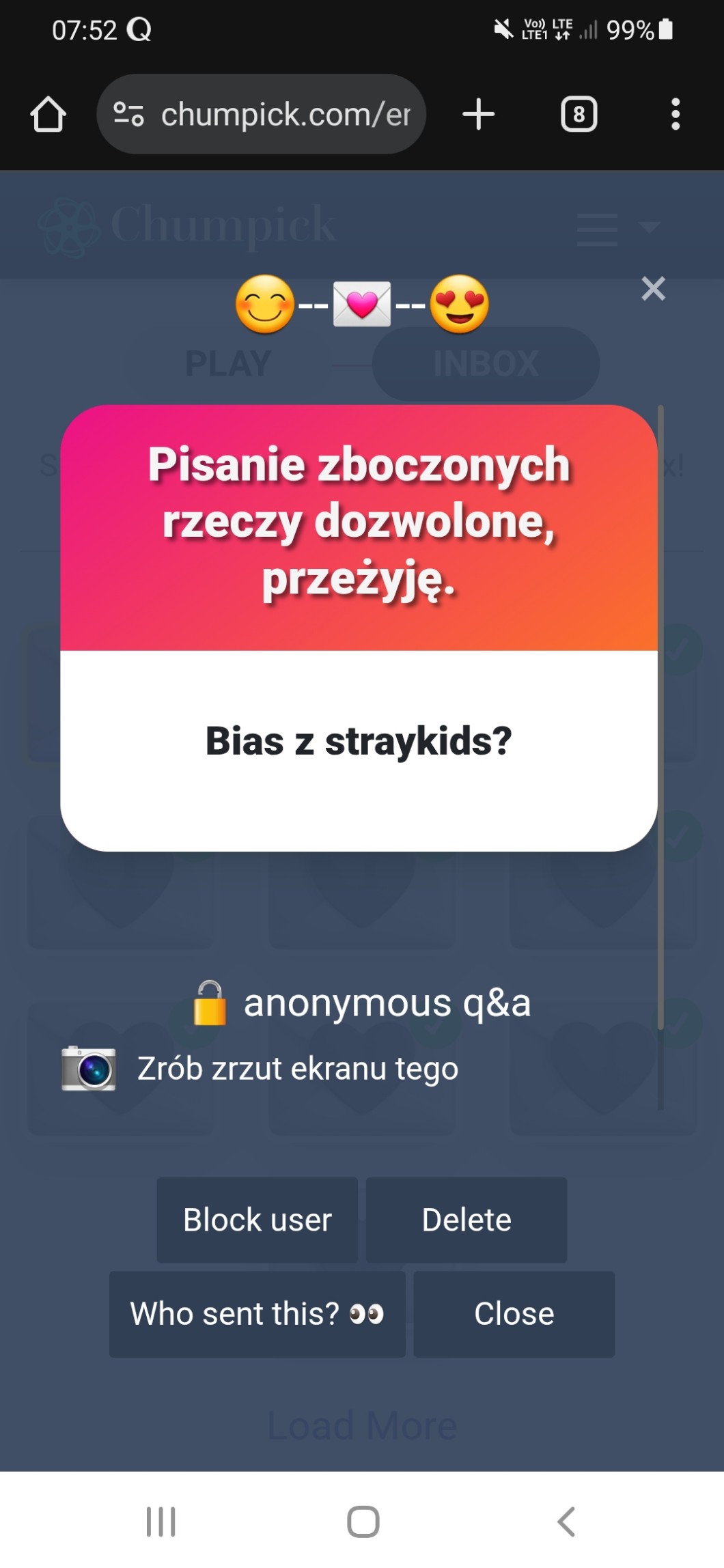Image resolution: width=724 pixels, height=1568 pixels.
Task: Go to the browser home page
Action: [x=48, y=114]
